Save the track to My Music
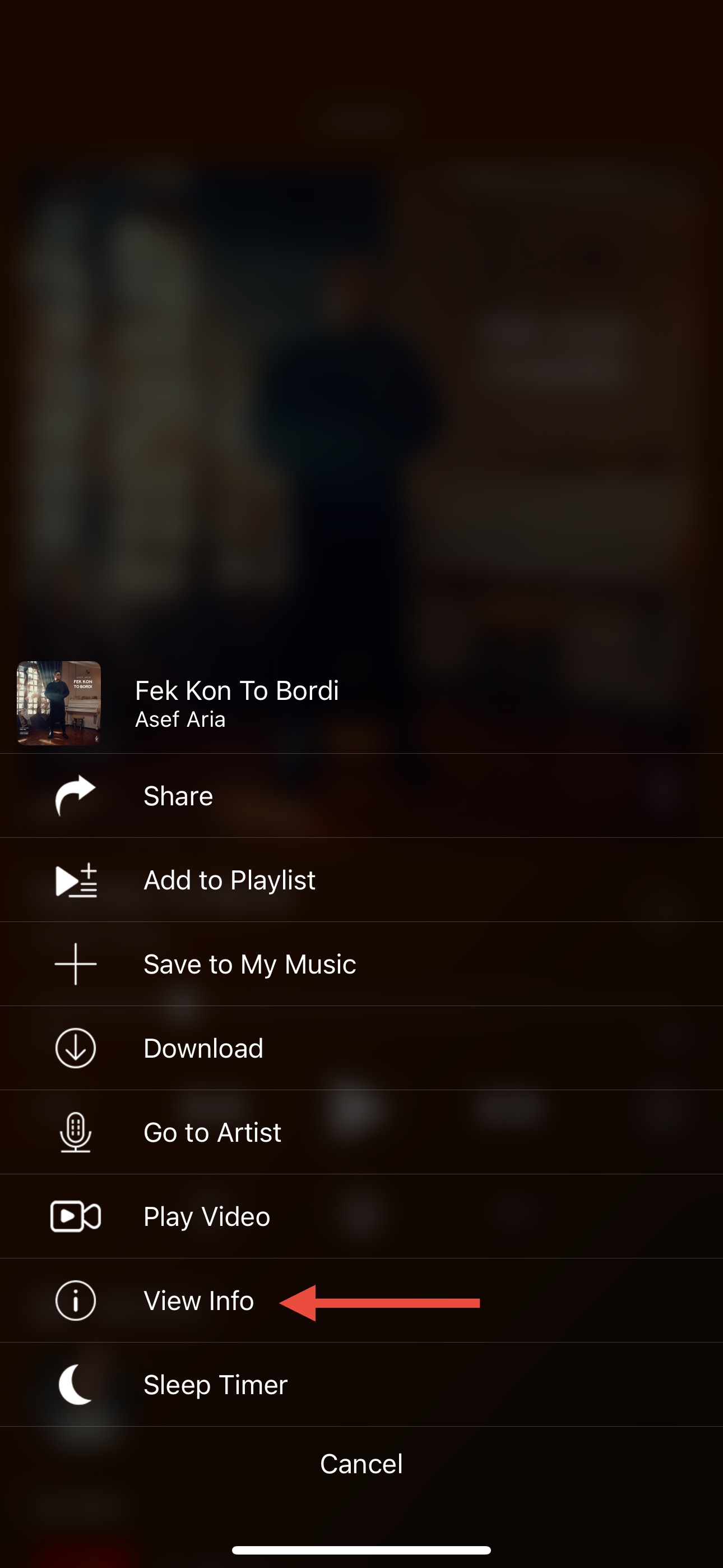The width and height of the screenshot is (723, 1568). pos(249,964)
